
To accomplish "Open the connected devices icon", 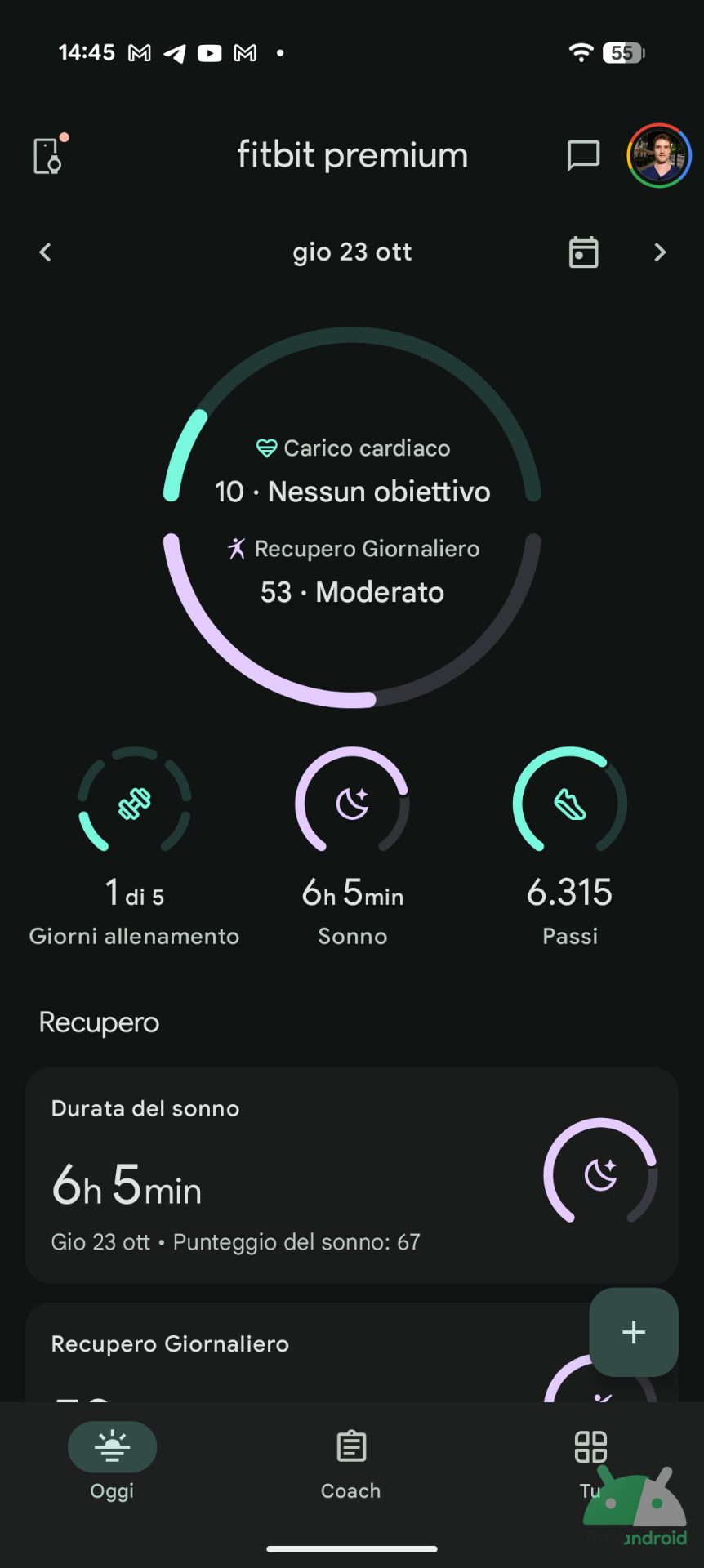I will coord(47,155).
